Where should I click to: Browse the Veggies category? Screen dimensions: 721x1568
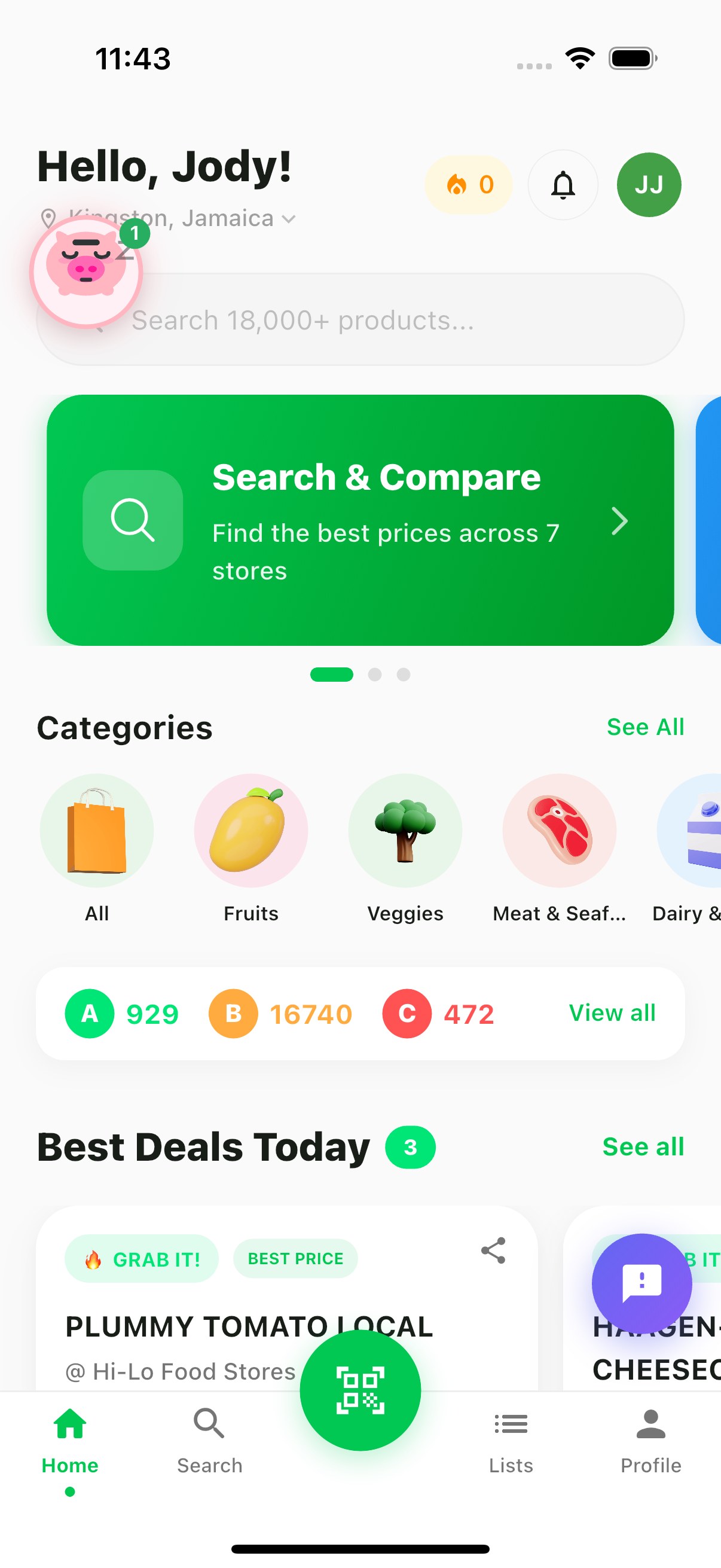[x=405, y=831]
